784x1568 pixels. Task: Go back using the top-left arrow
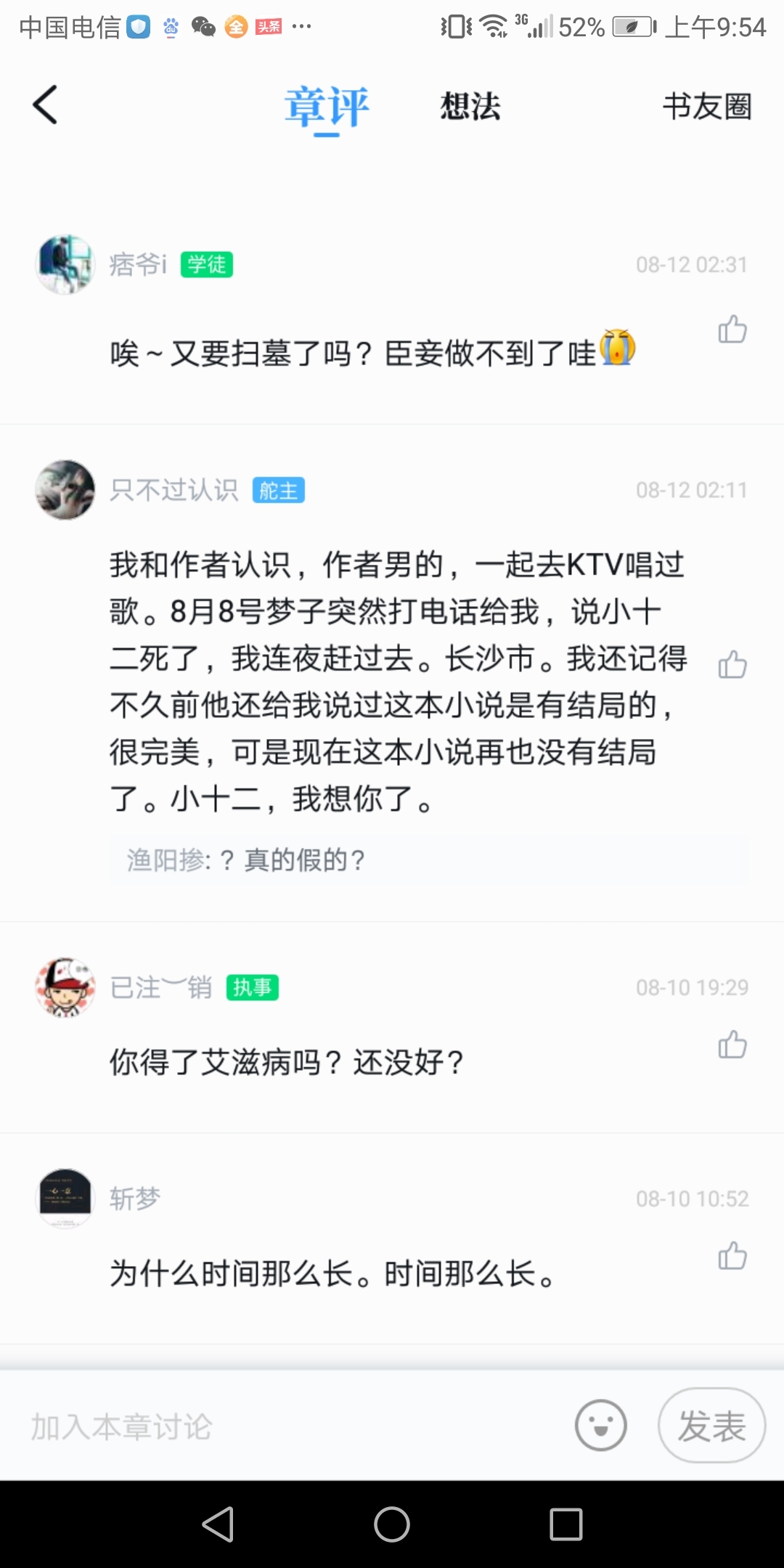[x=45, y=105]
